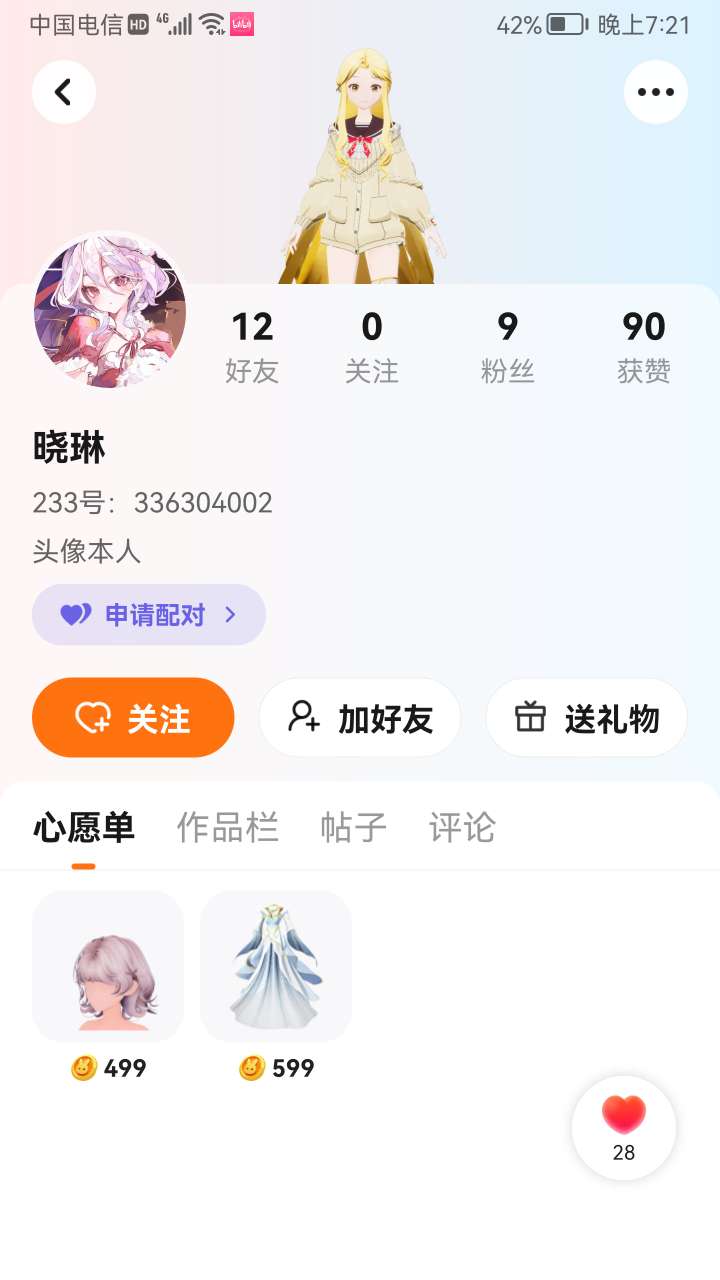Viewport: 720px width, 1280px height.
Task: Switch to the 评论 tab
Action: pos(462,828)
